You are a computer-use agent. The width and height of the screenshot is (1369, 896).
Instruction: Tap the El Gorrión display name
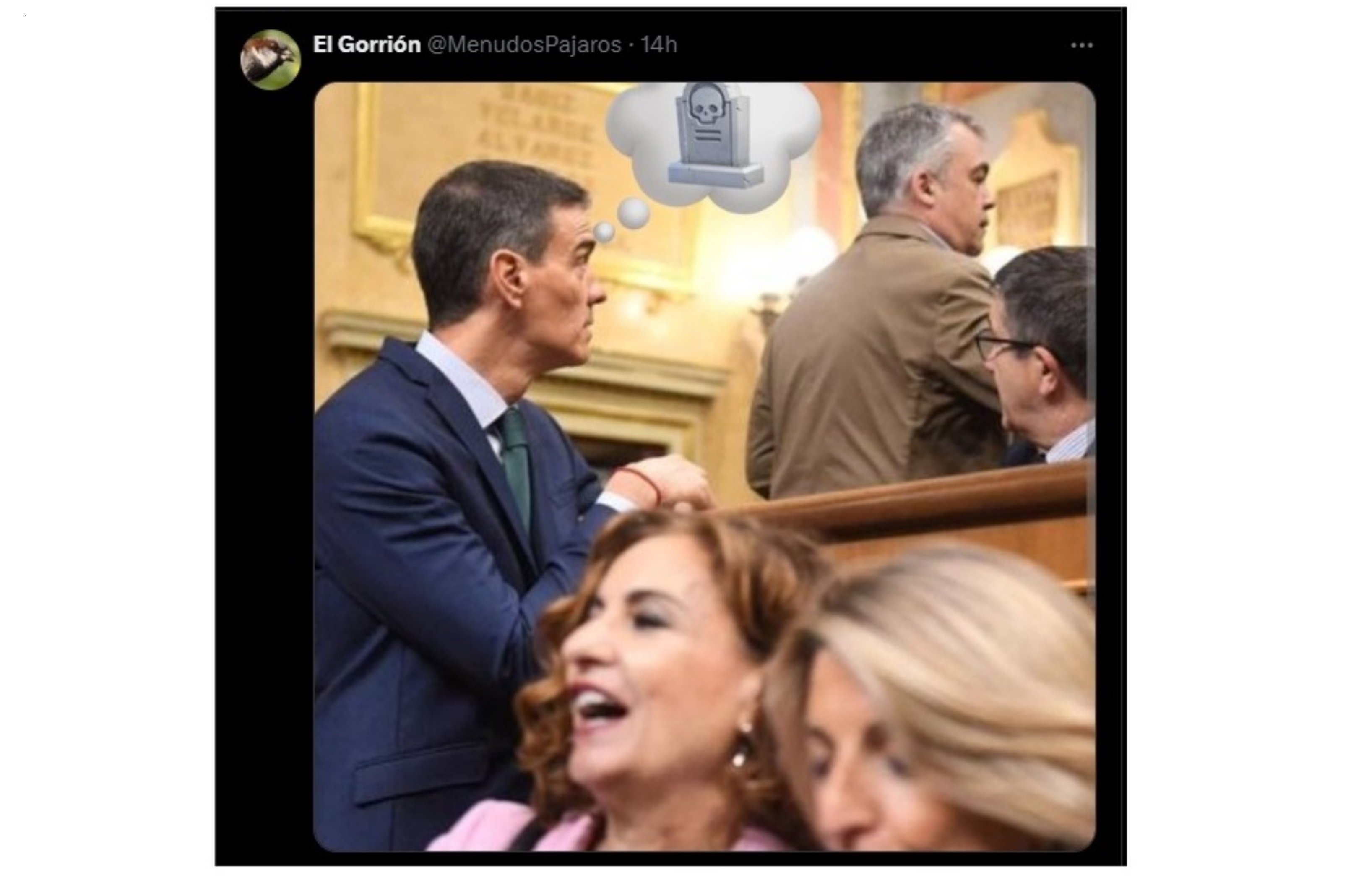coord(367,45)
